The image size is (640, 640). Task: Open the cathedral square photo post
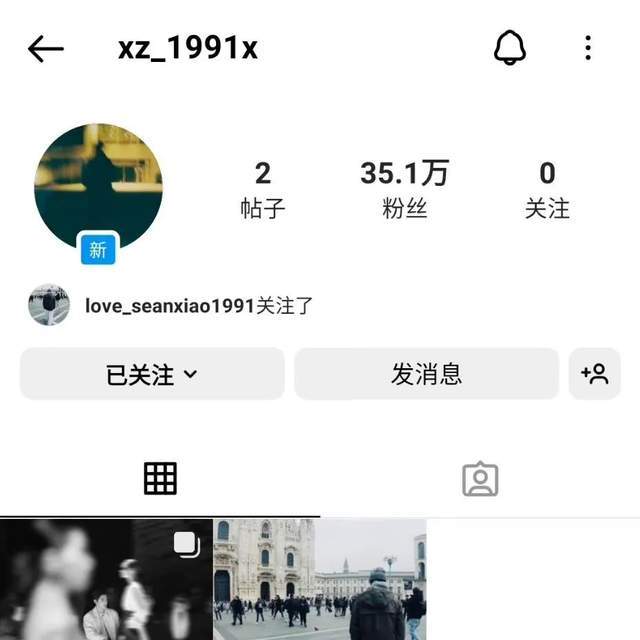point(319,580)
